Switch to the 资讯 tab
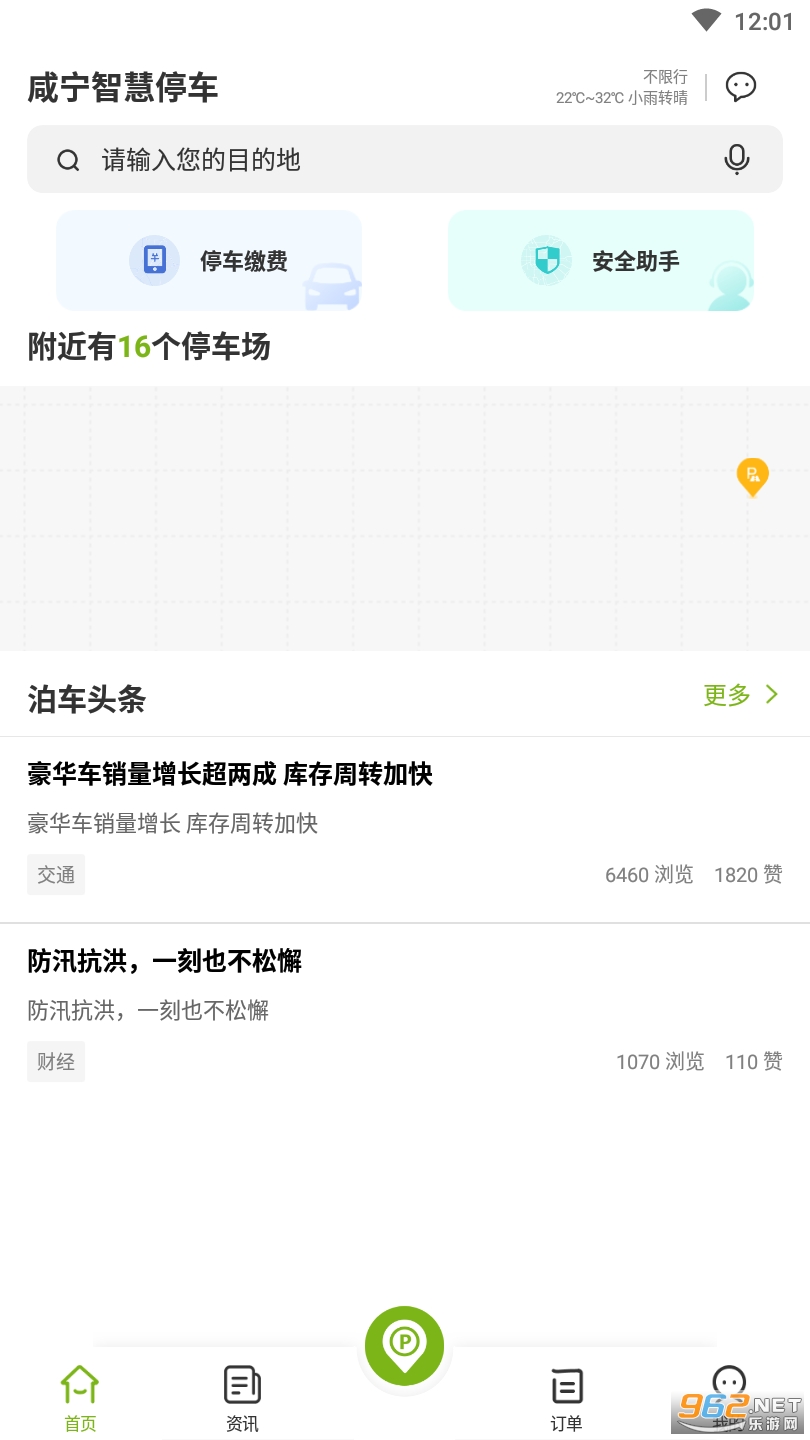This screenshot has height=1440, width=810. [242, 1398]
